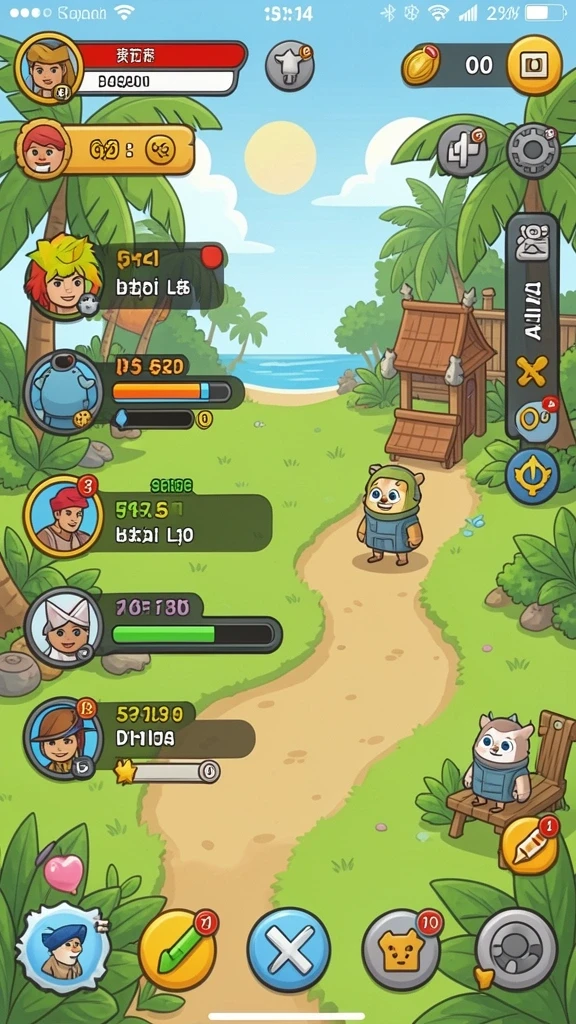This screenshot has width=576, height=1024.
Task: Tap the blue X cancel button
Action: coord(289,950)
